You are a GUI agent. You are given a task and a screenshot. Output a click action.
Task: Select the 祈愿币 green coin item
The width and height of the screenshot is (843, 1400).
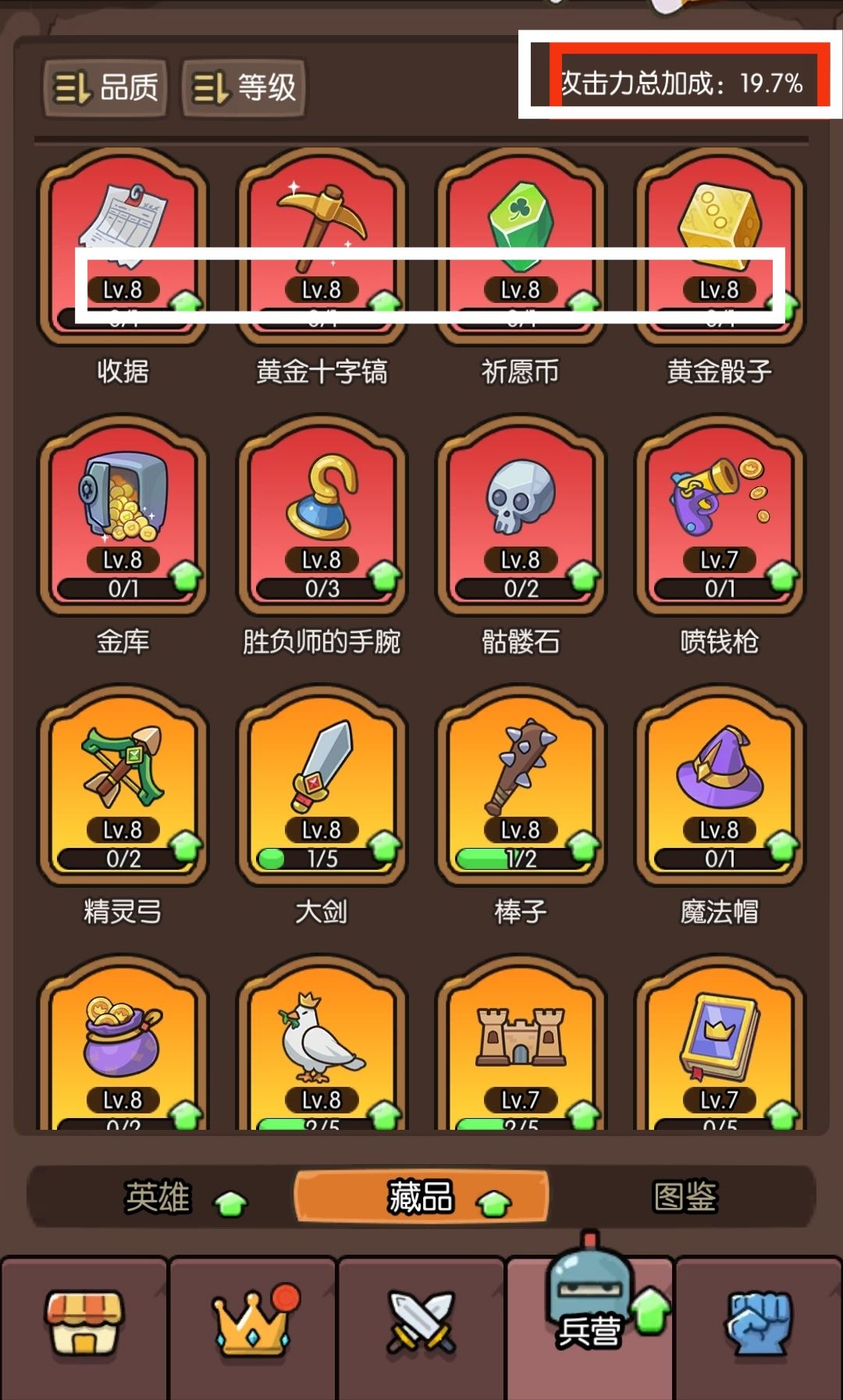(519, 242)
